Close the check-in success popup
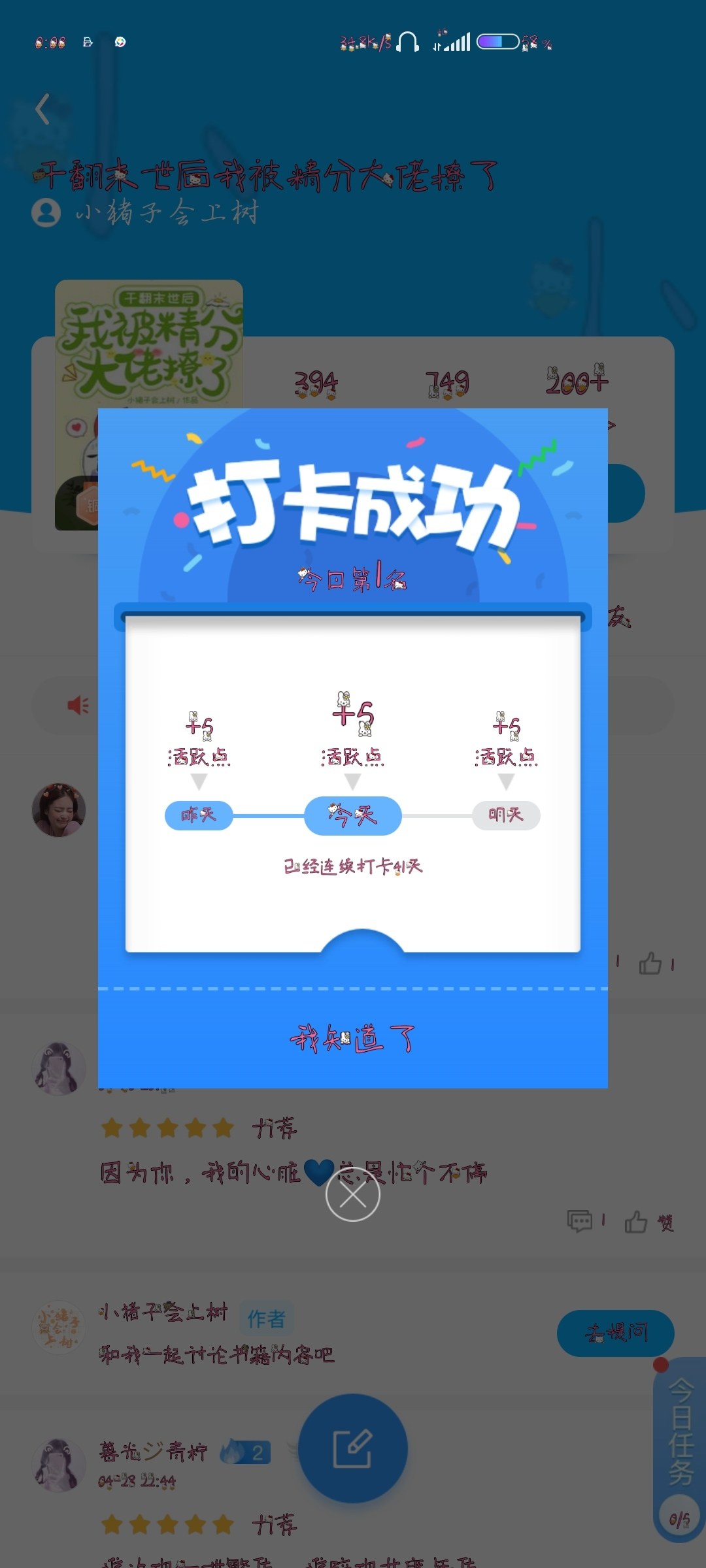 352,1195
